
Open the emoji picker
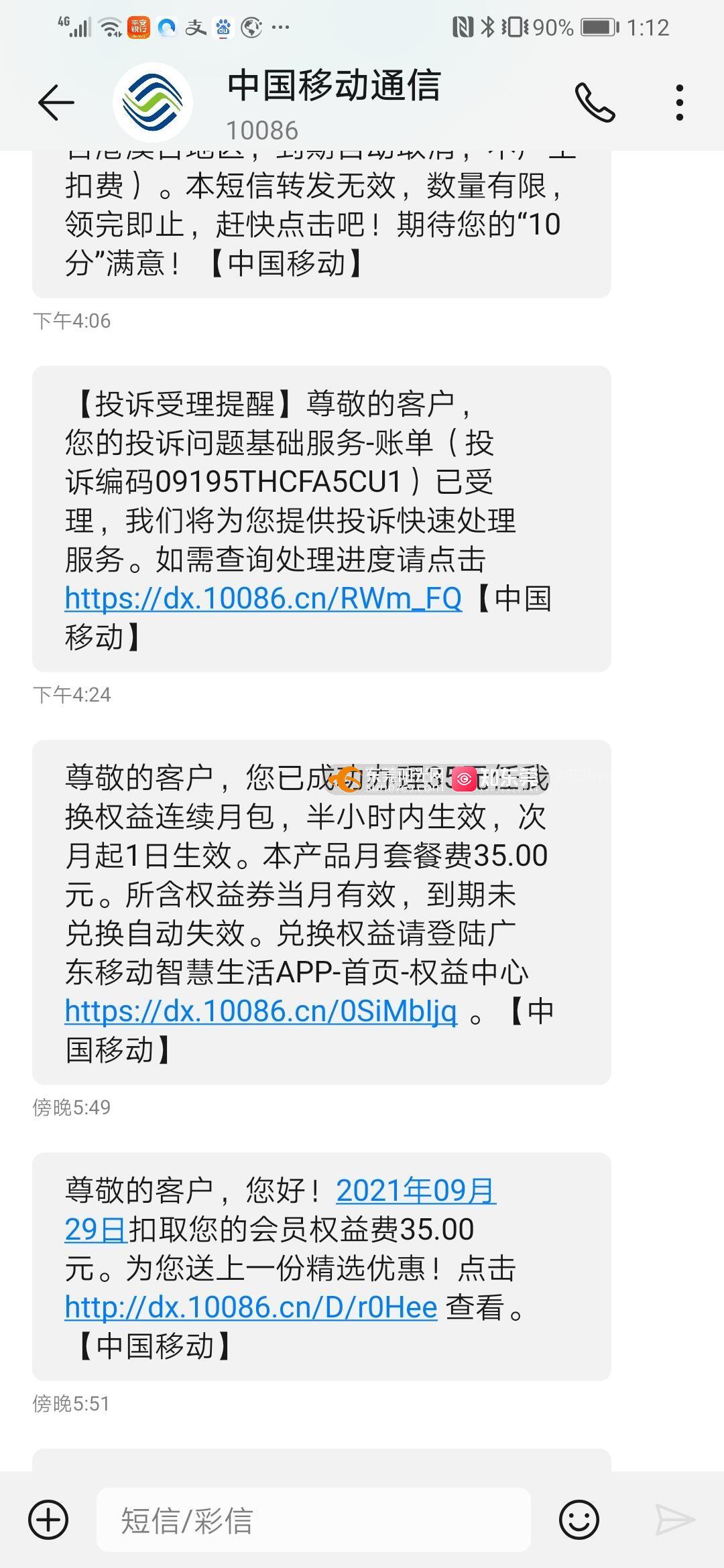tap(579, 1519)
